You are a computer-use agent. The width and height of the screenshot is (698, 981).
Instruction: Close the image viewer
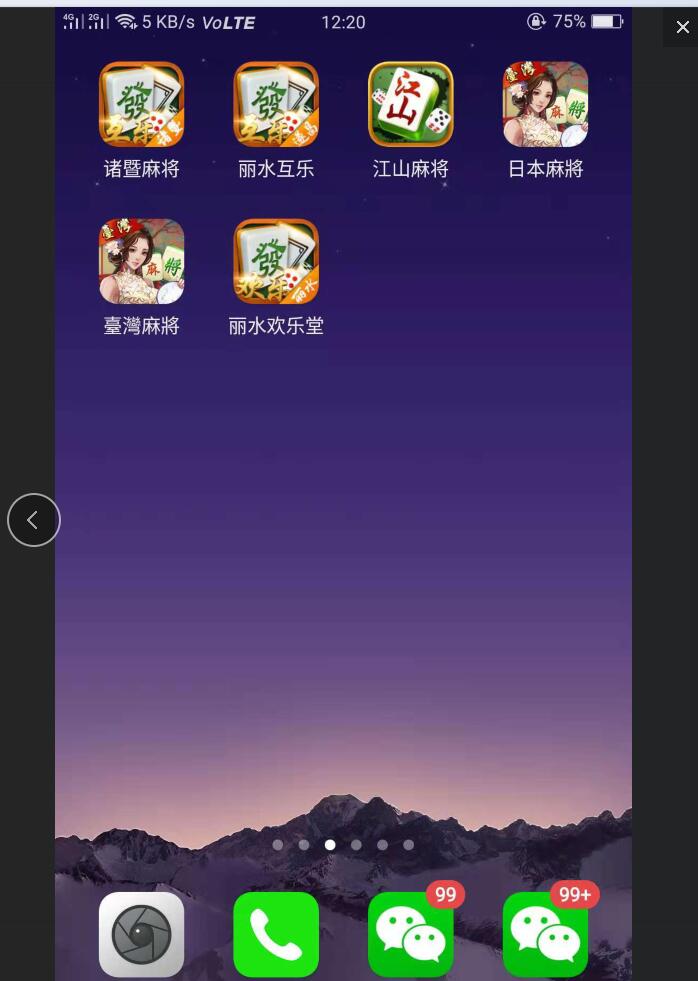coord(682,27)
